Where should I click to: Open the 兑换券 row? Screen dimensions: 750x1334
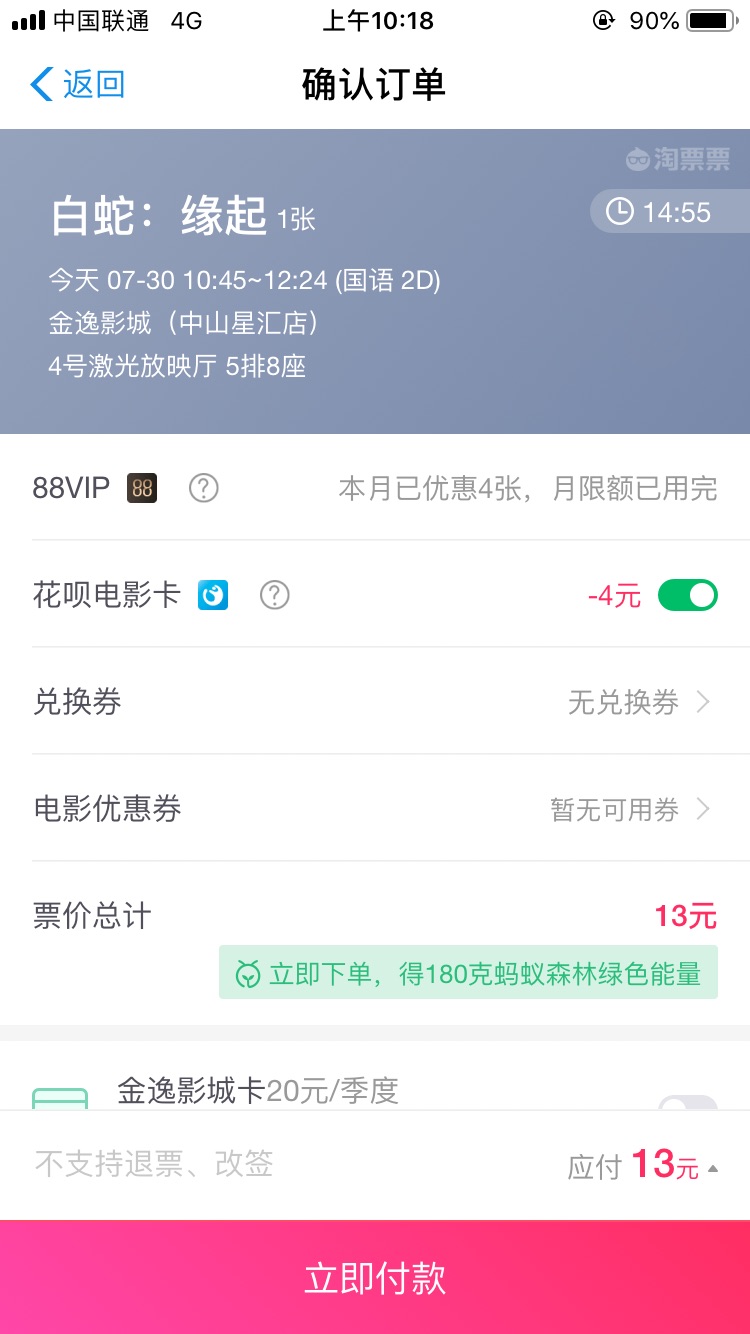375,701
